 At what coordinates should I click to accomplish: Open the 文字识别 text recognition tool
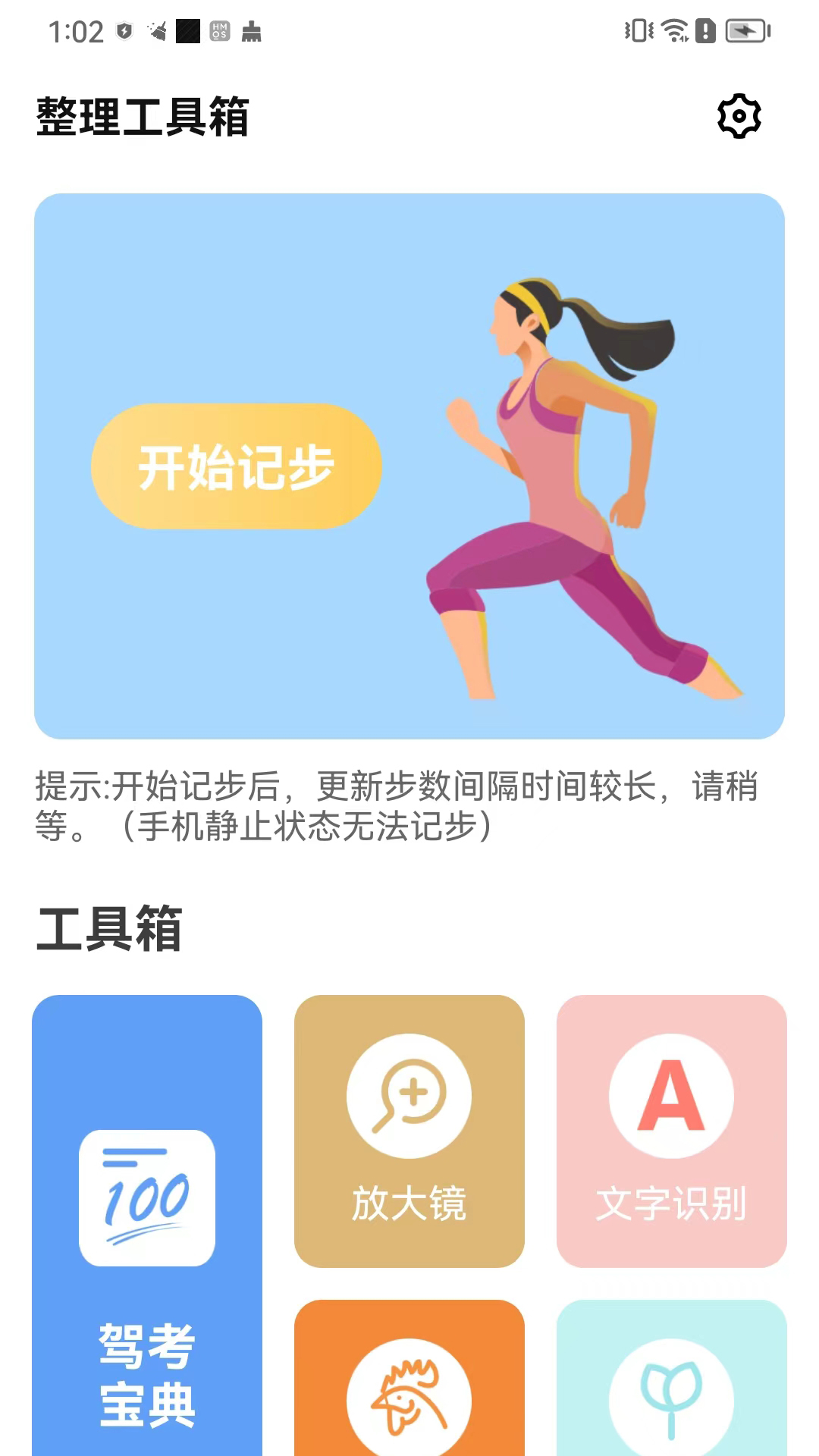coord(671,1131)
